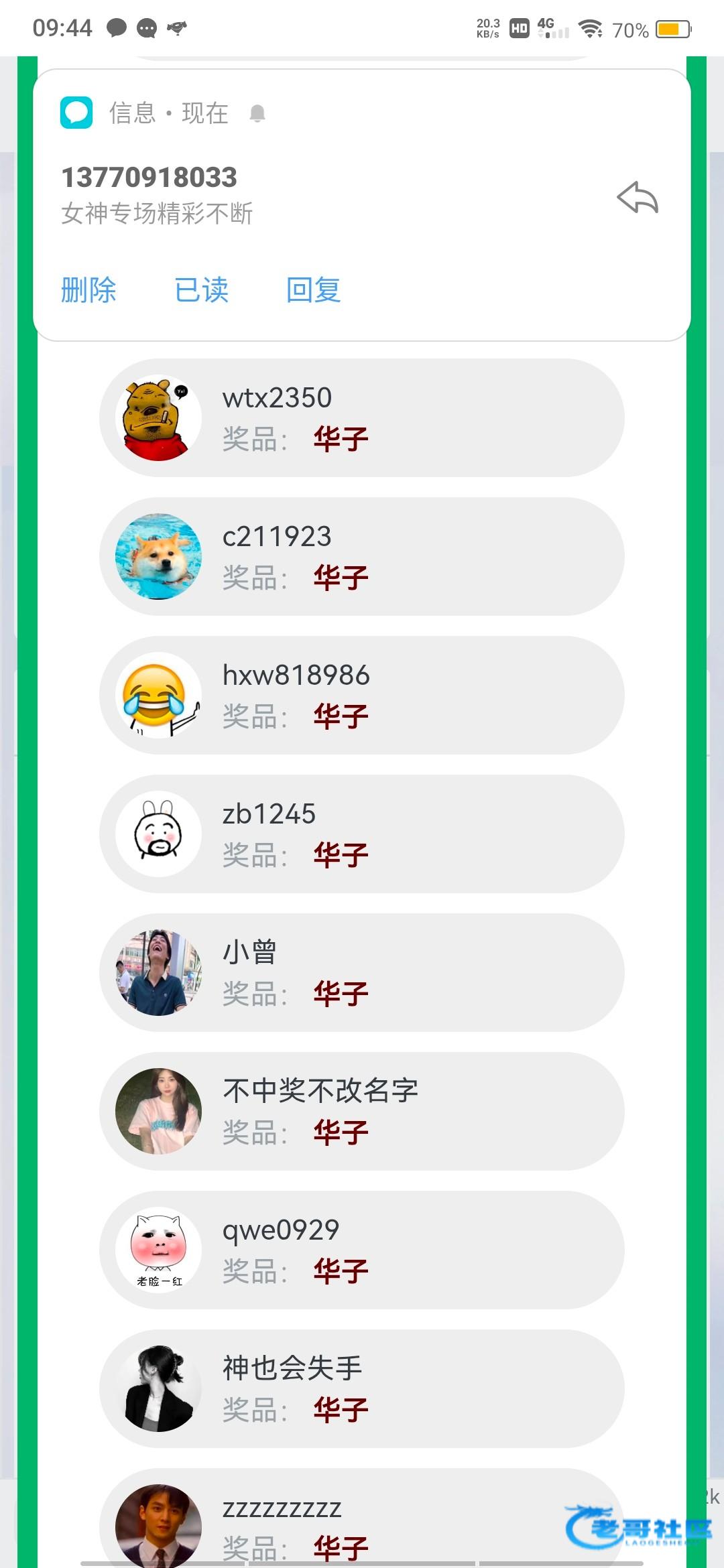Select the 不中奖不改名字 winner row
Screen dimensions: 724x1568
[x=362, y=1112]
